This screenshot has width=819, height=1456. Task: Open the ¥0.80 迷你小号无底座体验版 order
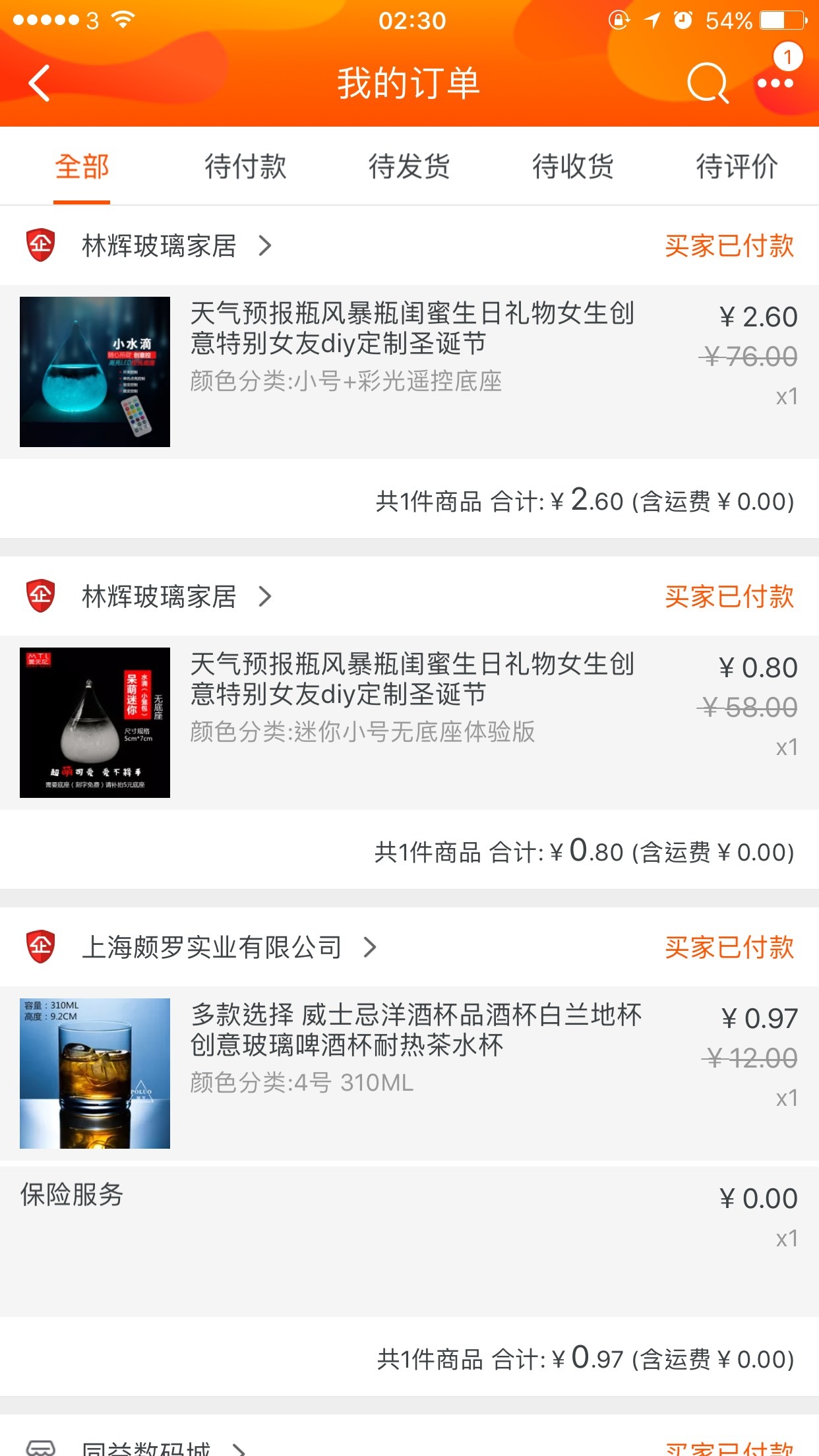[x=409, y=723]
